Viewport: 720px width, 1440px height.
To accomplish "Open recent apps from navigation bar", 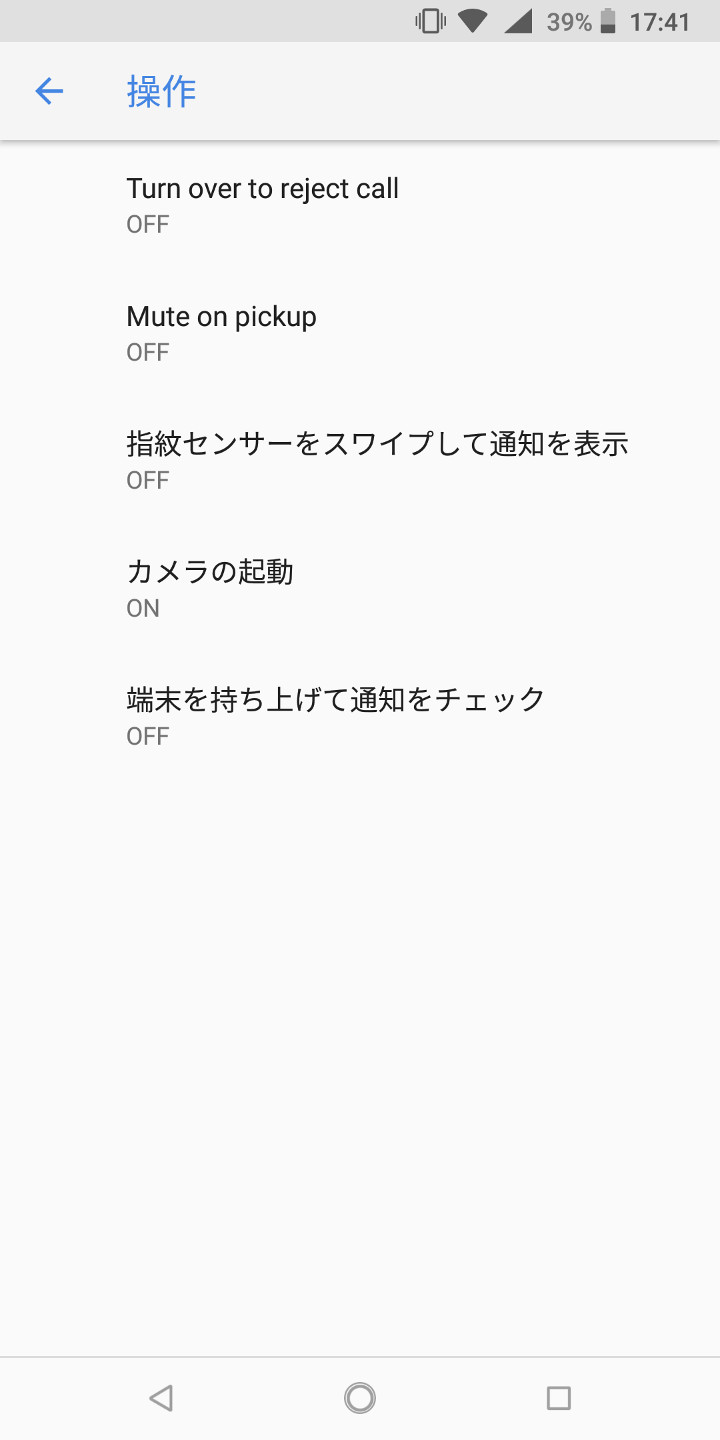I will click(x=558, y=1397).
